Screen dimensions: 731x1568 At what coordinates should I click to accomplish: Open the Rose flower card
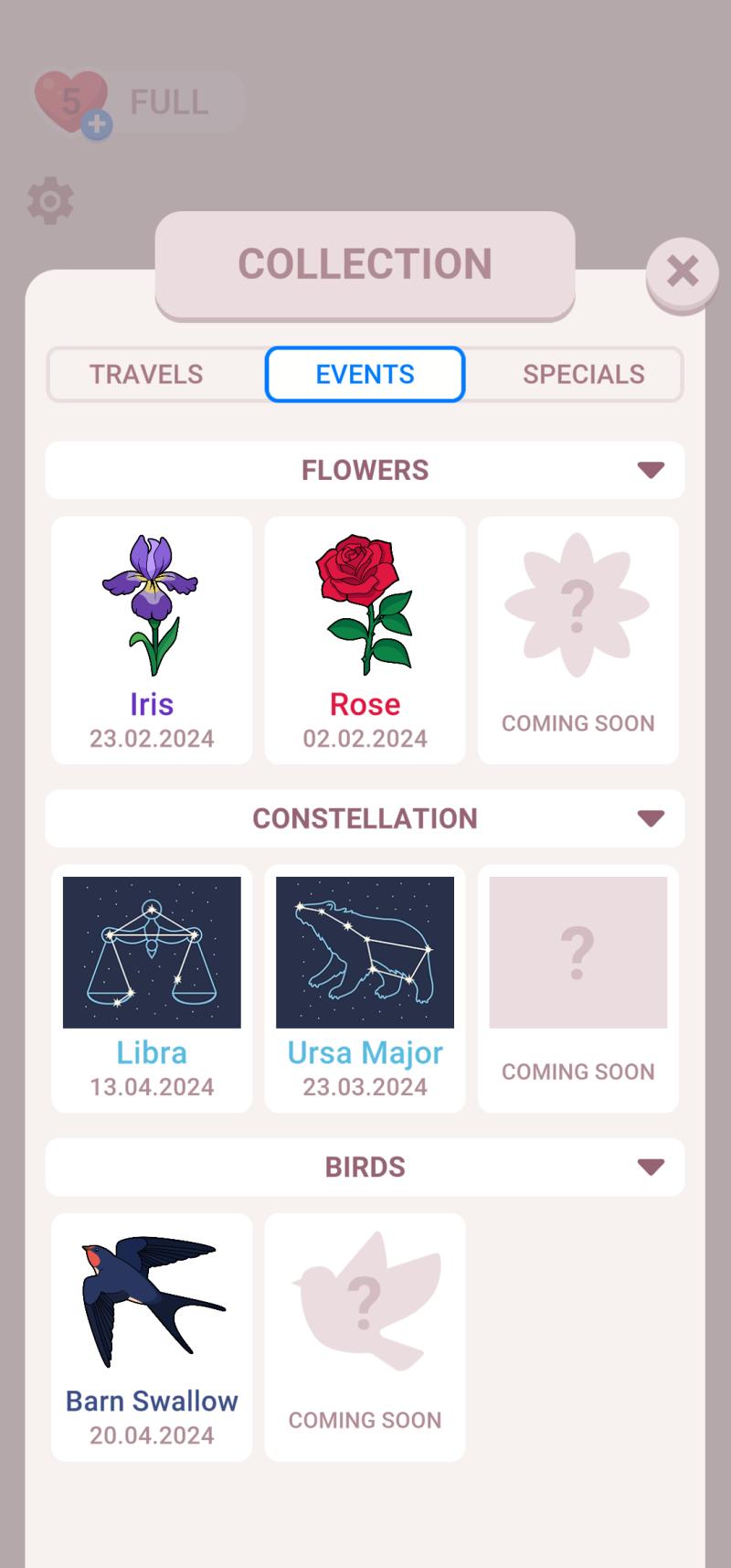pos(365,640)
